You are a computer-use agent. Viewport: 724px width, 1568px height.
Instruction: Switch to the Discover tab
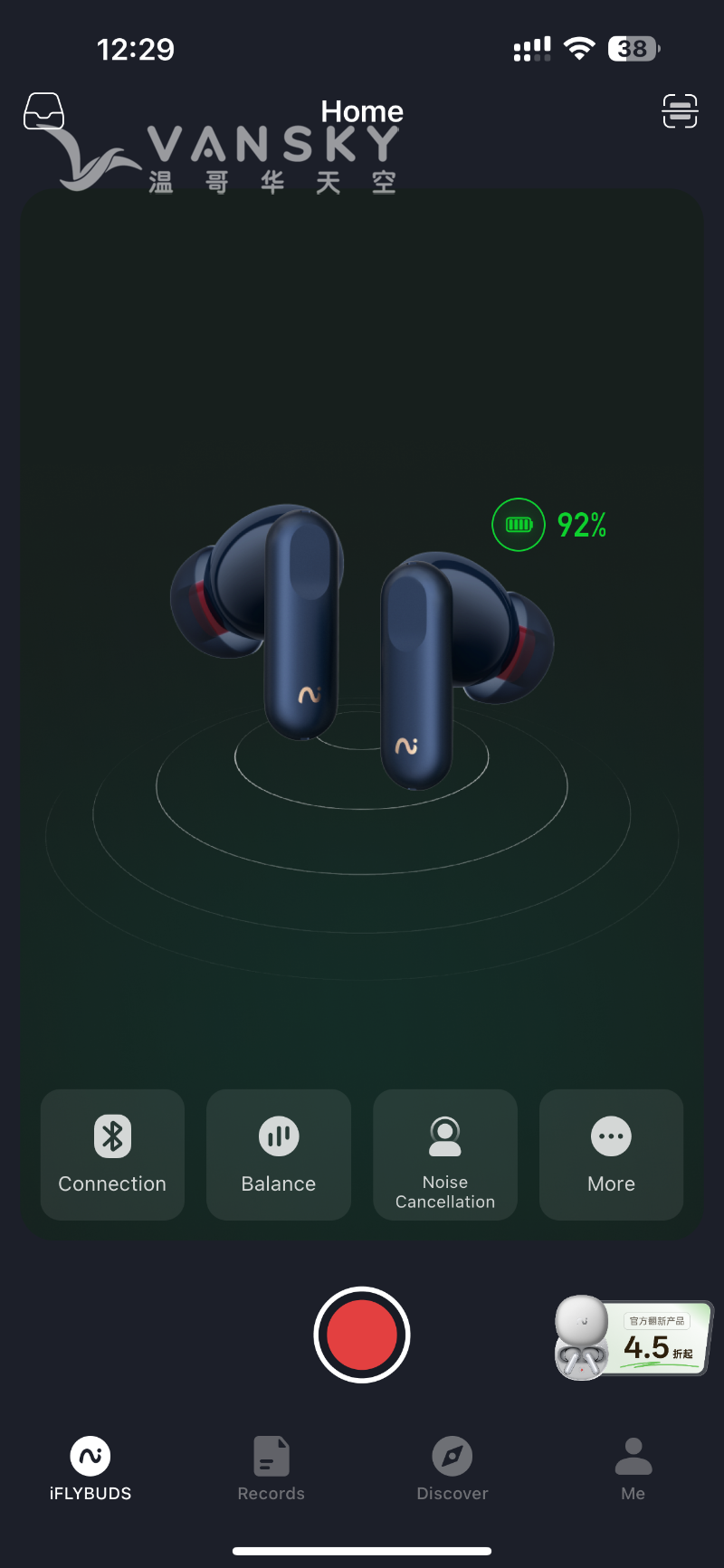[x=452, y=1468]
